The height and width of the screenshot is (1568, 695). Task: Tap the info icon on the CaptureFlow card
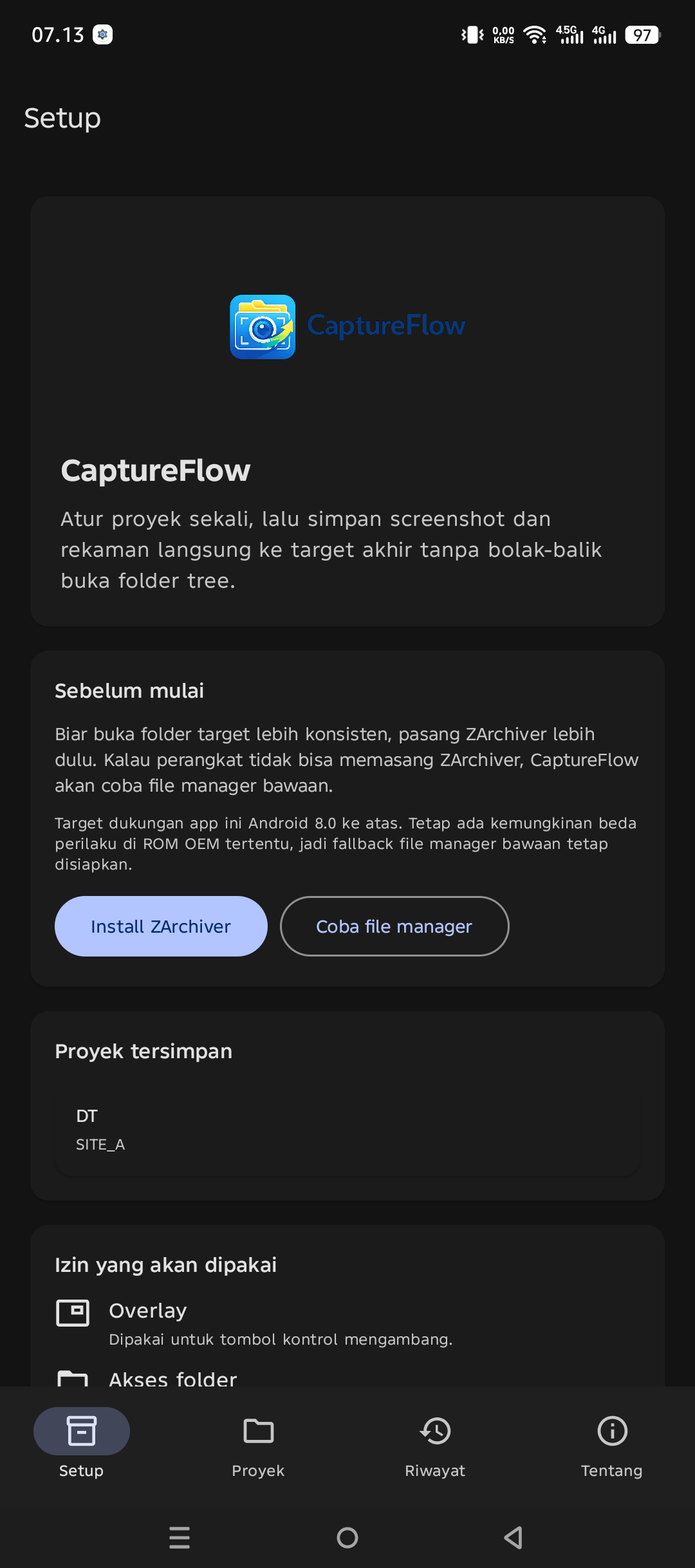point(610,251)
